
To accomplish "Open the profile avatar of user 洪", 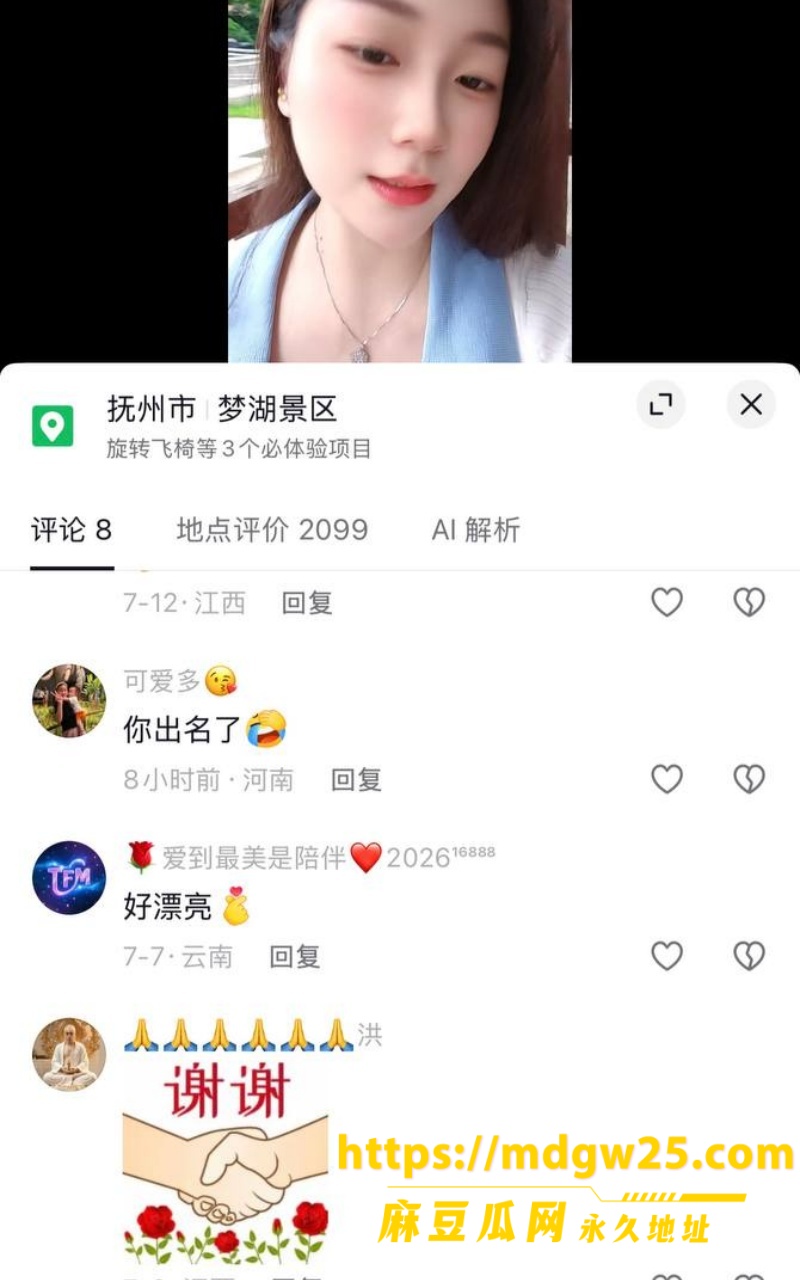I will tap(69, 1054).
